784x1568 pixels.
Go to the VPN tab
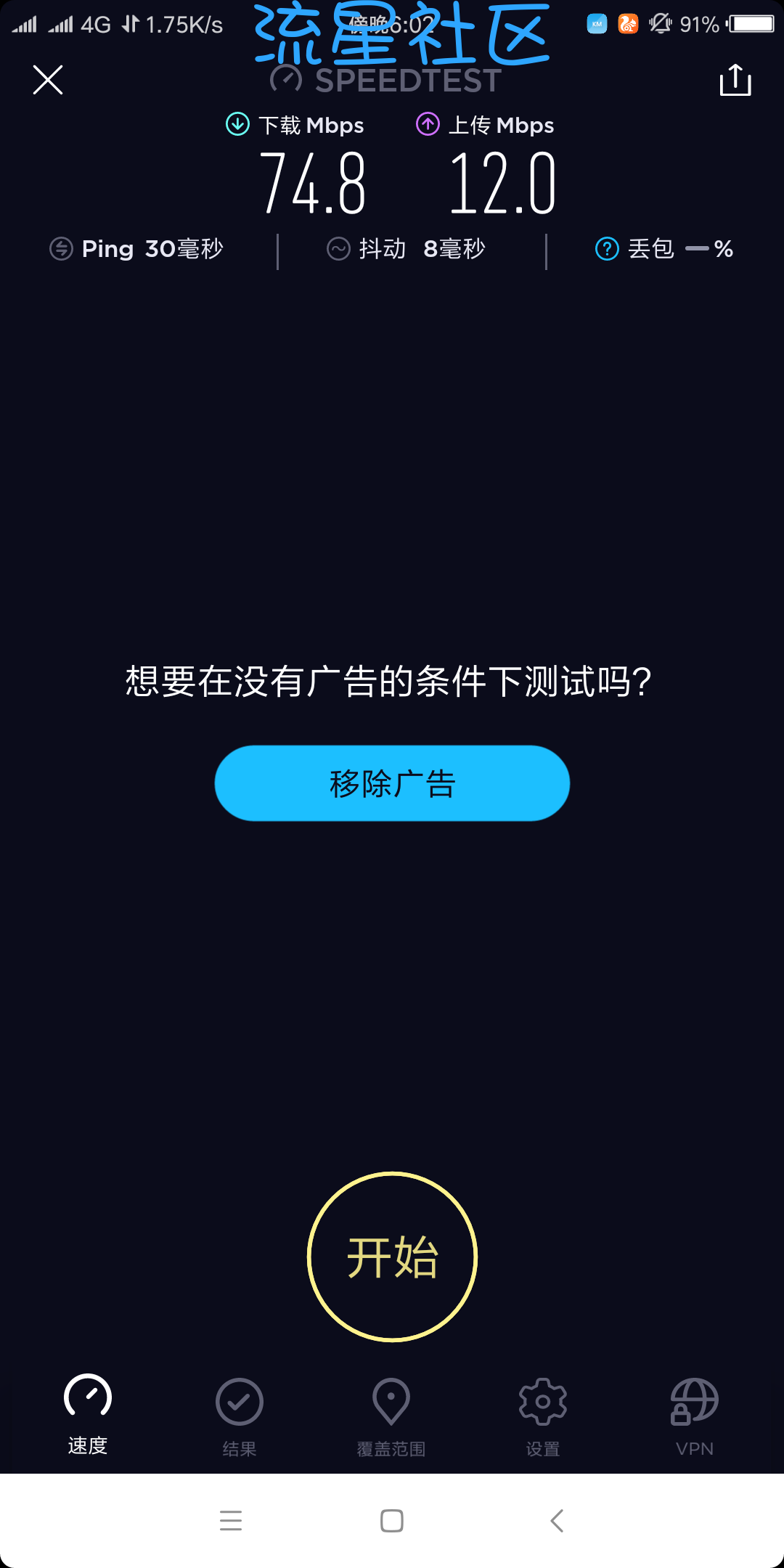point(695,1416)
